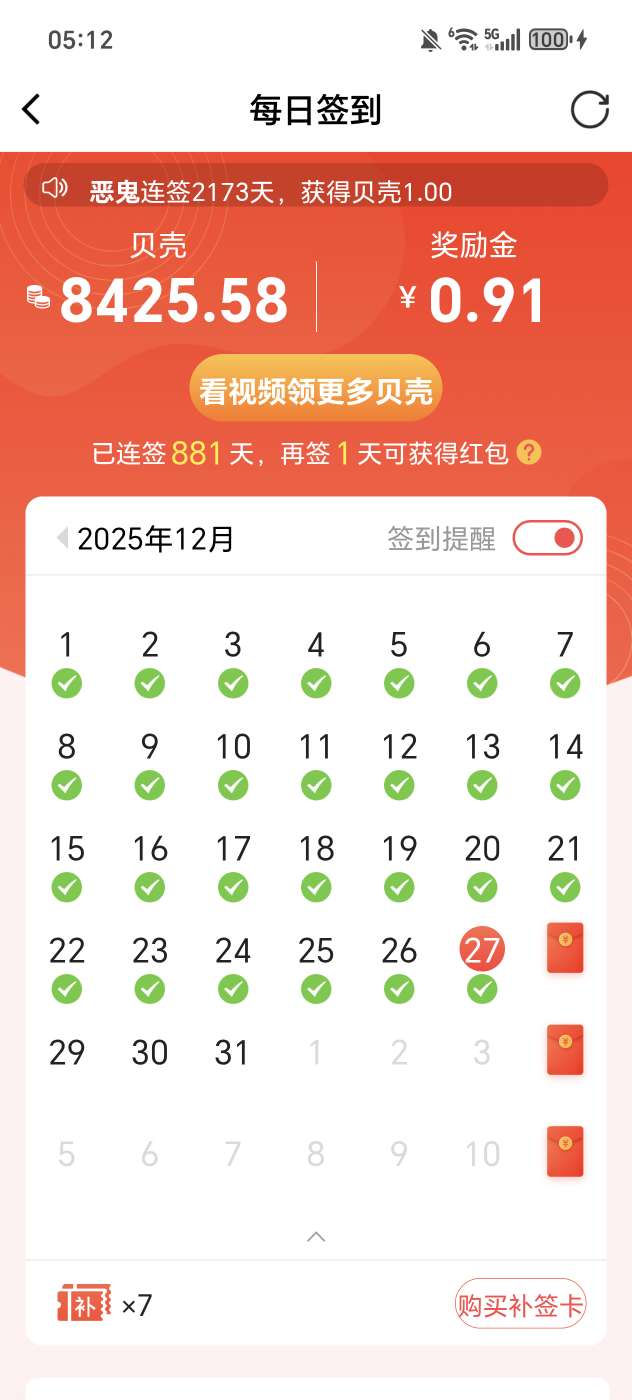Open the red packet next to day 27

(565, 948)
